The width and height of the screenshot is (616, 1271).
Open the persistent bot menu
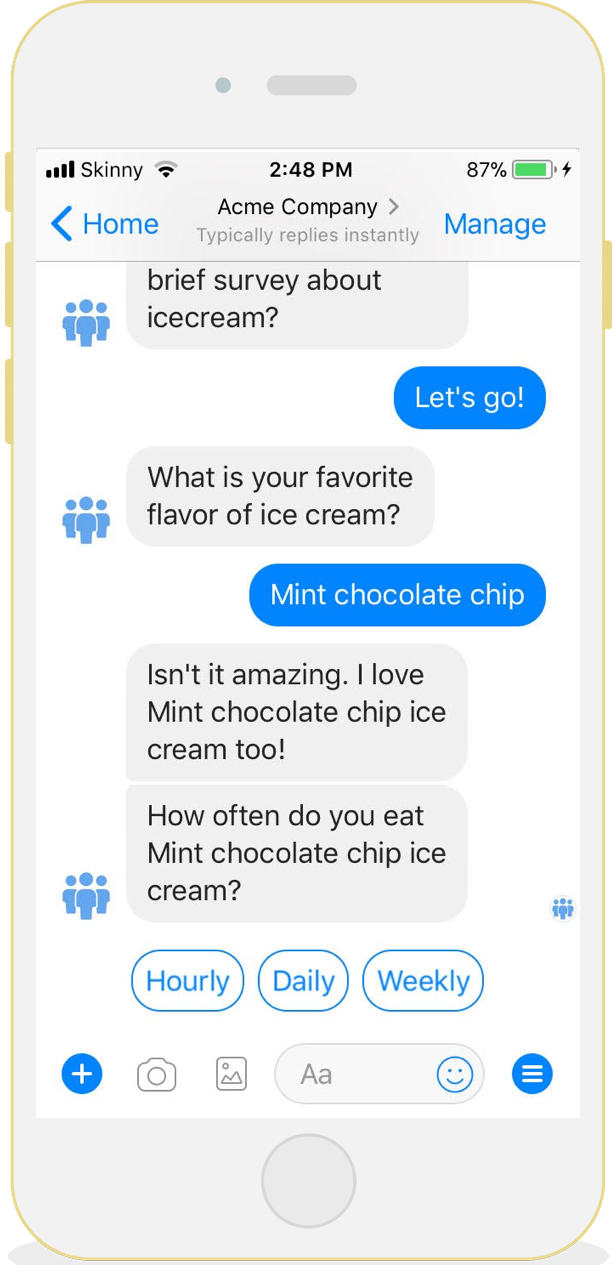click(532, 1074)
